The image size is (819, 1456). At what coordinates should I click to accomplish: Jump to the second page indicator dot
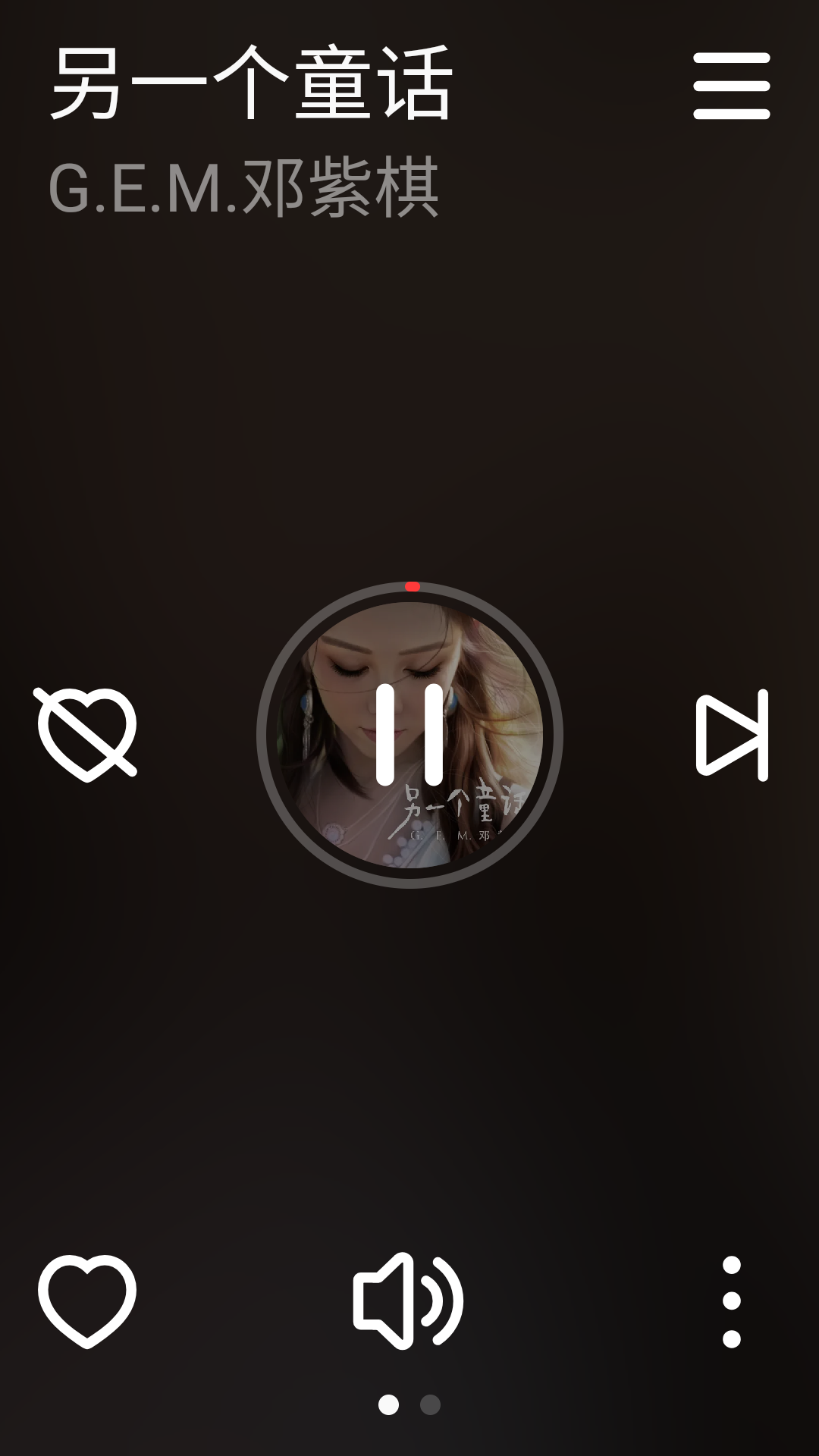[x=430, y=1405]
